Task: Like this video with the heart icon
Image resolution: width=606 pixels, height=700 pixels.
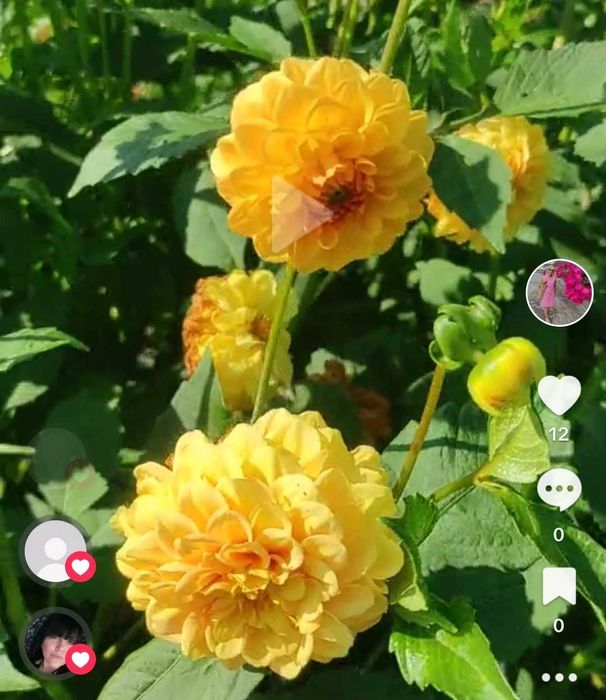Action: coord(559,395)
